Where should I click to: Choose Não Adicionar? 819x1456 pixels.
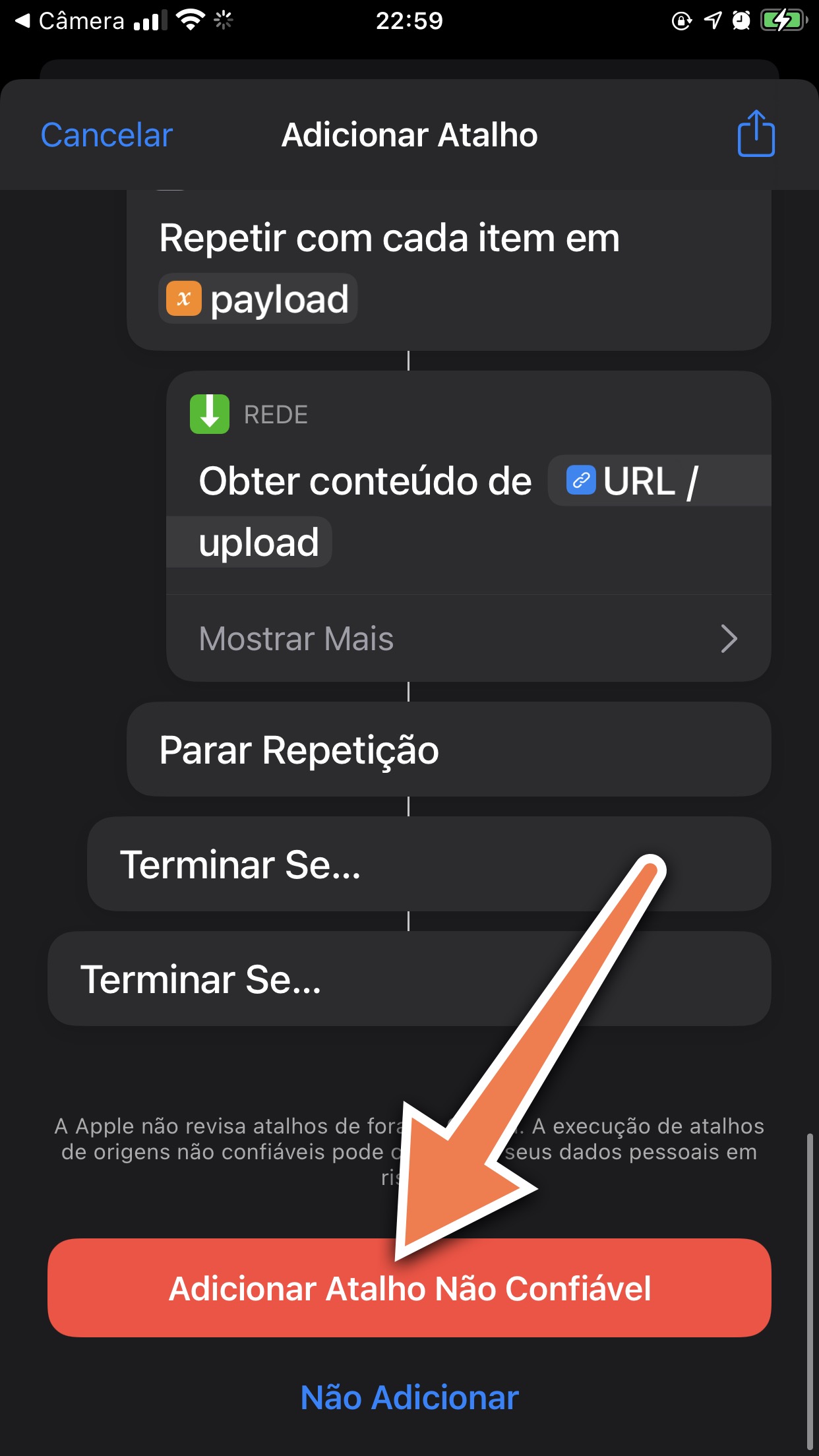(x=409, y=1397)
